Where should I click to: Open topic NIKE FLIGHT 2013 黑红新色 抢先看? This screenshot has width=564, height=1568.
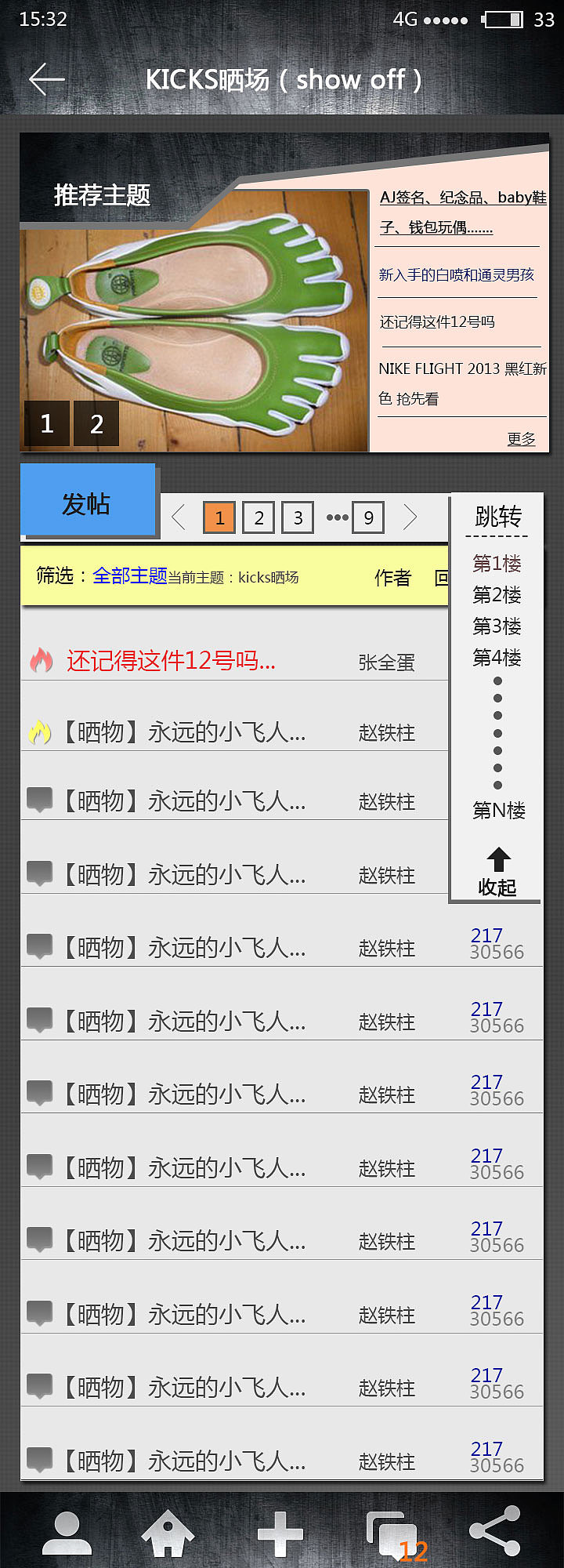coord(458,384)
